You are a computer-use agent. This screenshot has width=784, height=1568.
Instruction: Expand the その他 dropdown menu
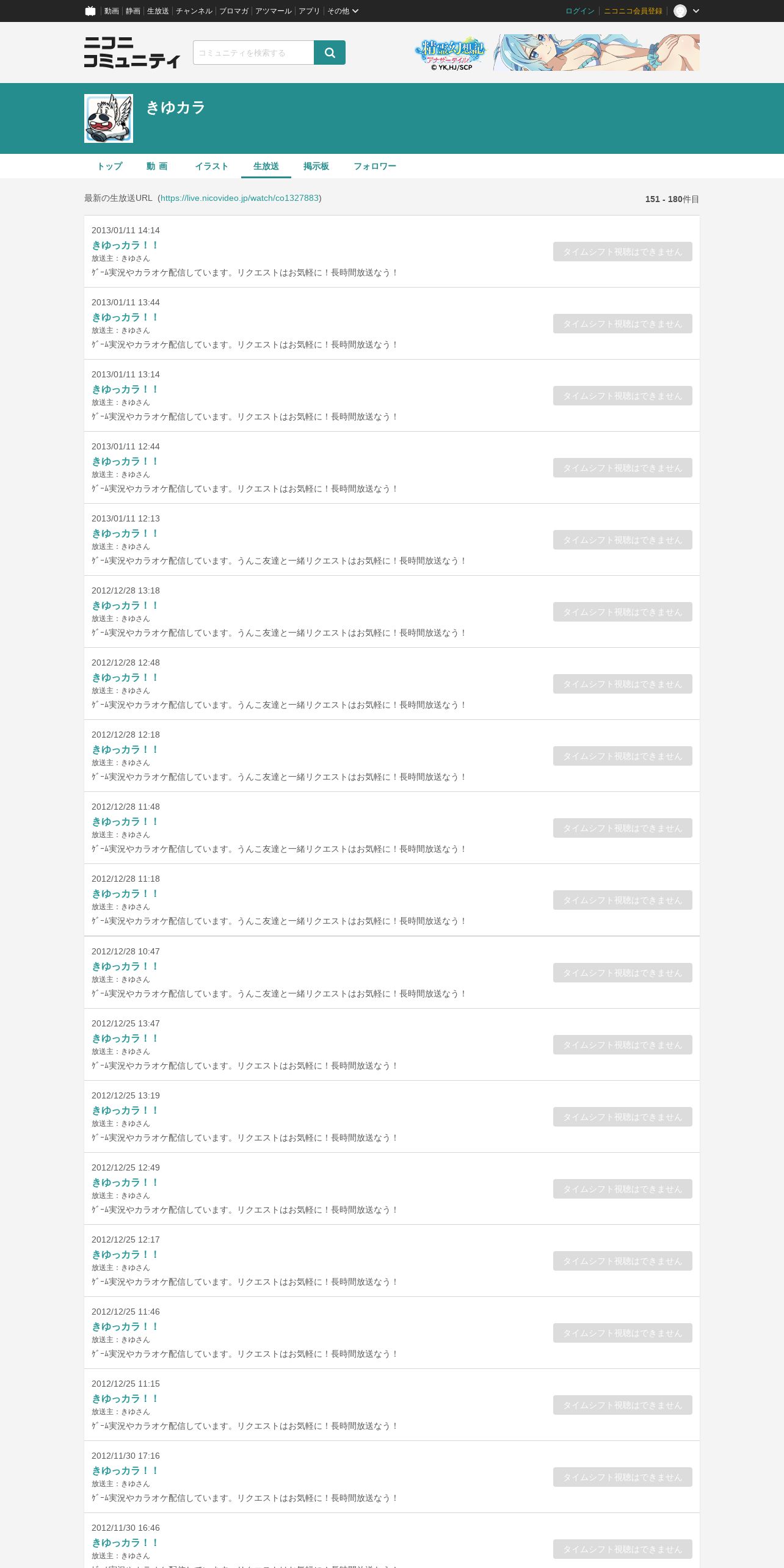[343, 11]
